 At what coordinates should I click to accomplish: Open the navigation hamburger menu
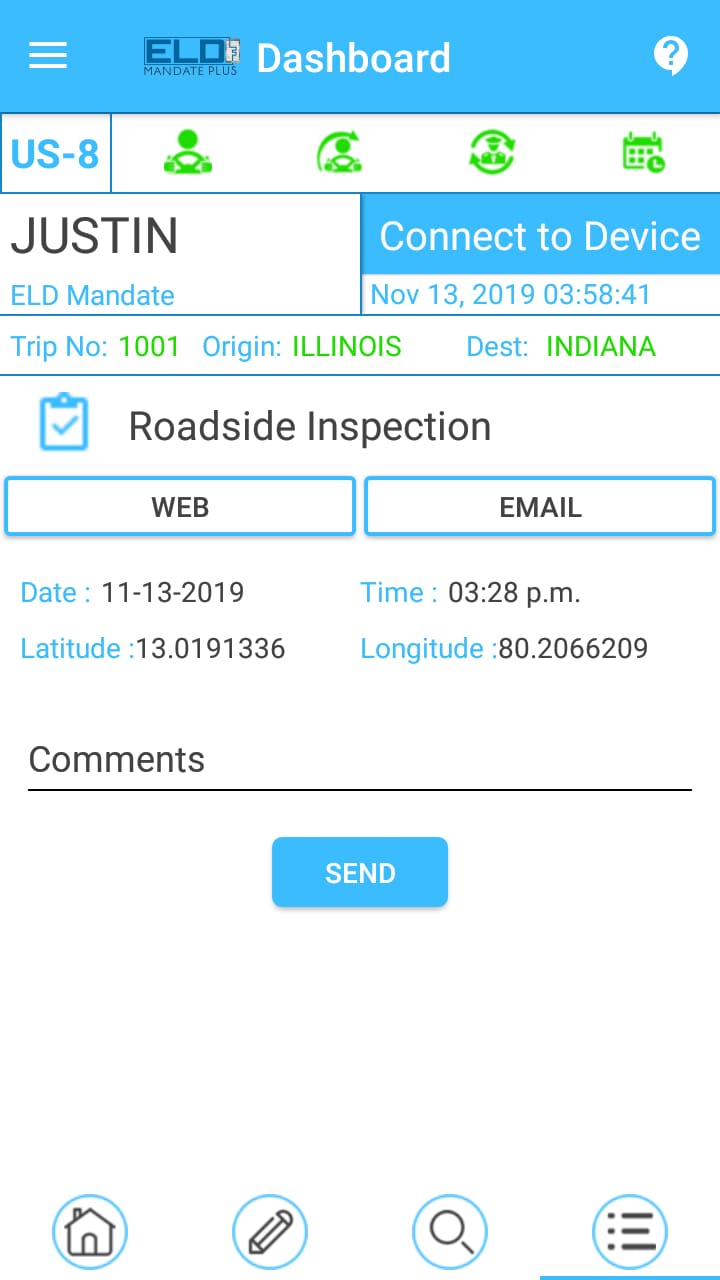coord(47,55)
